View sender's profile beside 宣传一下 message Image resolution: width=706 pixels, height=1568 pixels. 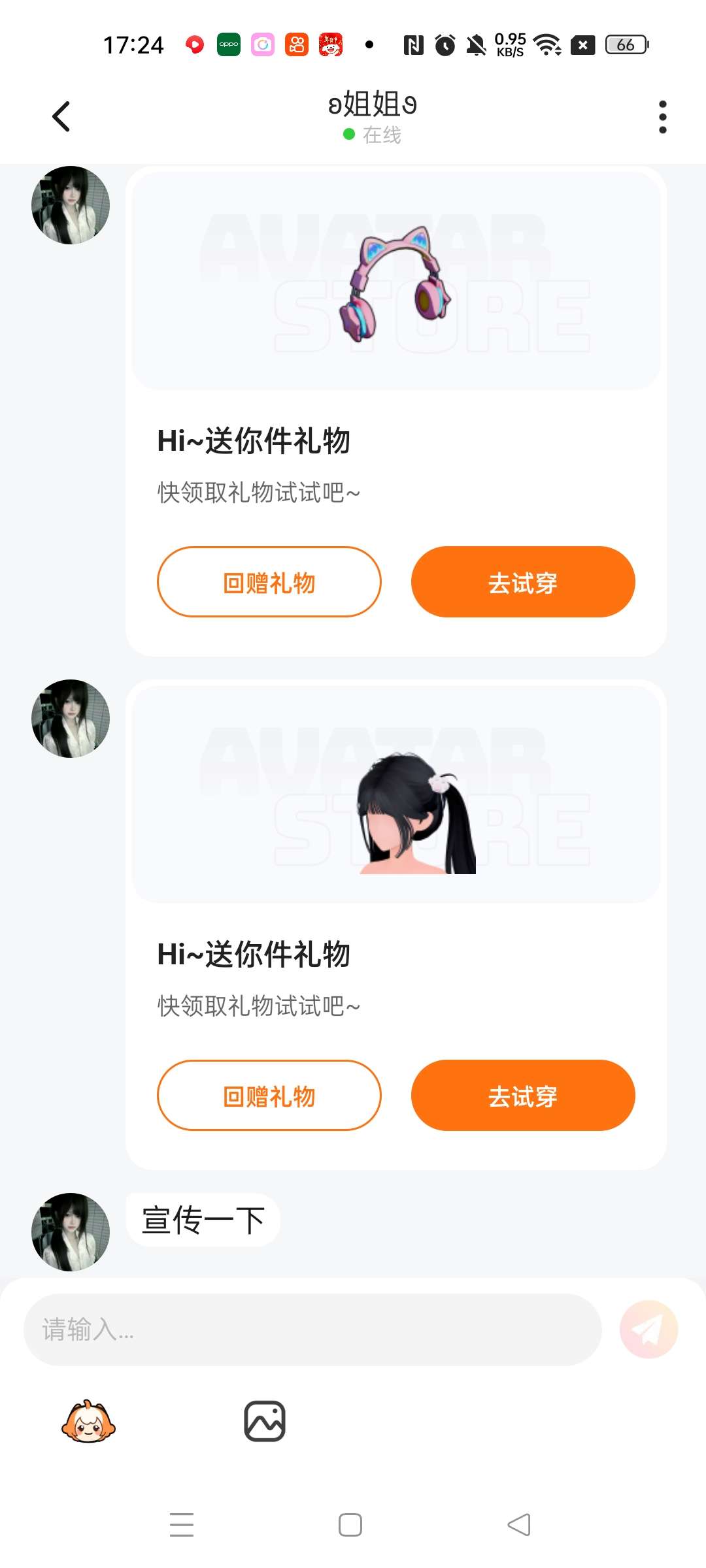coord(71,1232)
